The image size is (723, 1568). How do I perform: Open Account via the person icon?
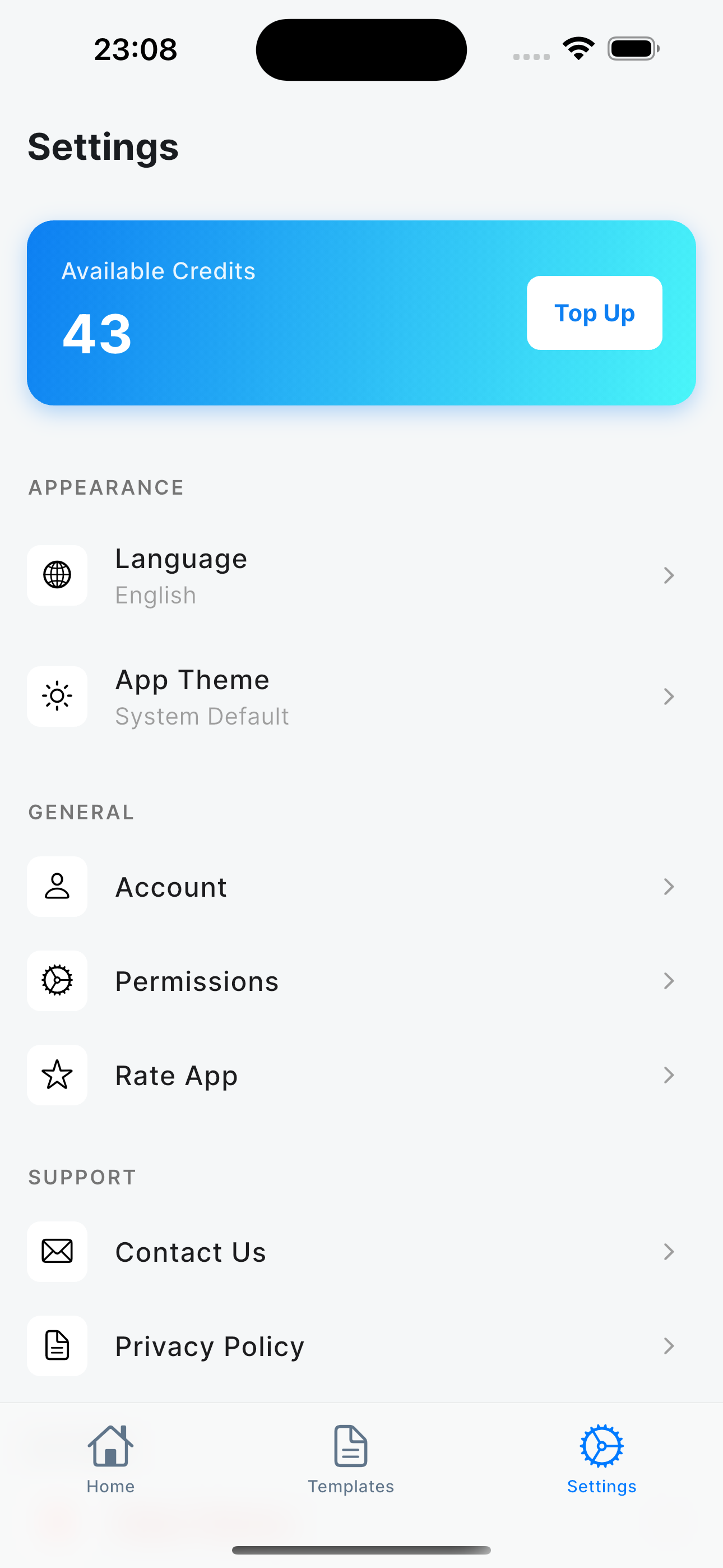tap(57, 886)
